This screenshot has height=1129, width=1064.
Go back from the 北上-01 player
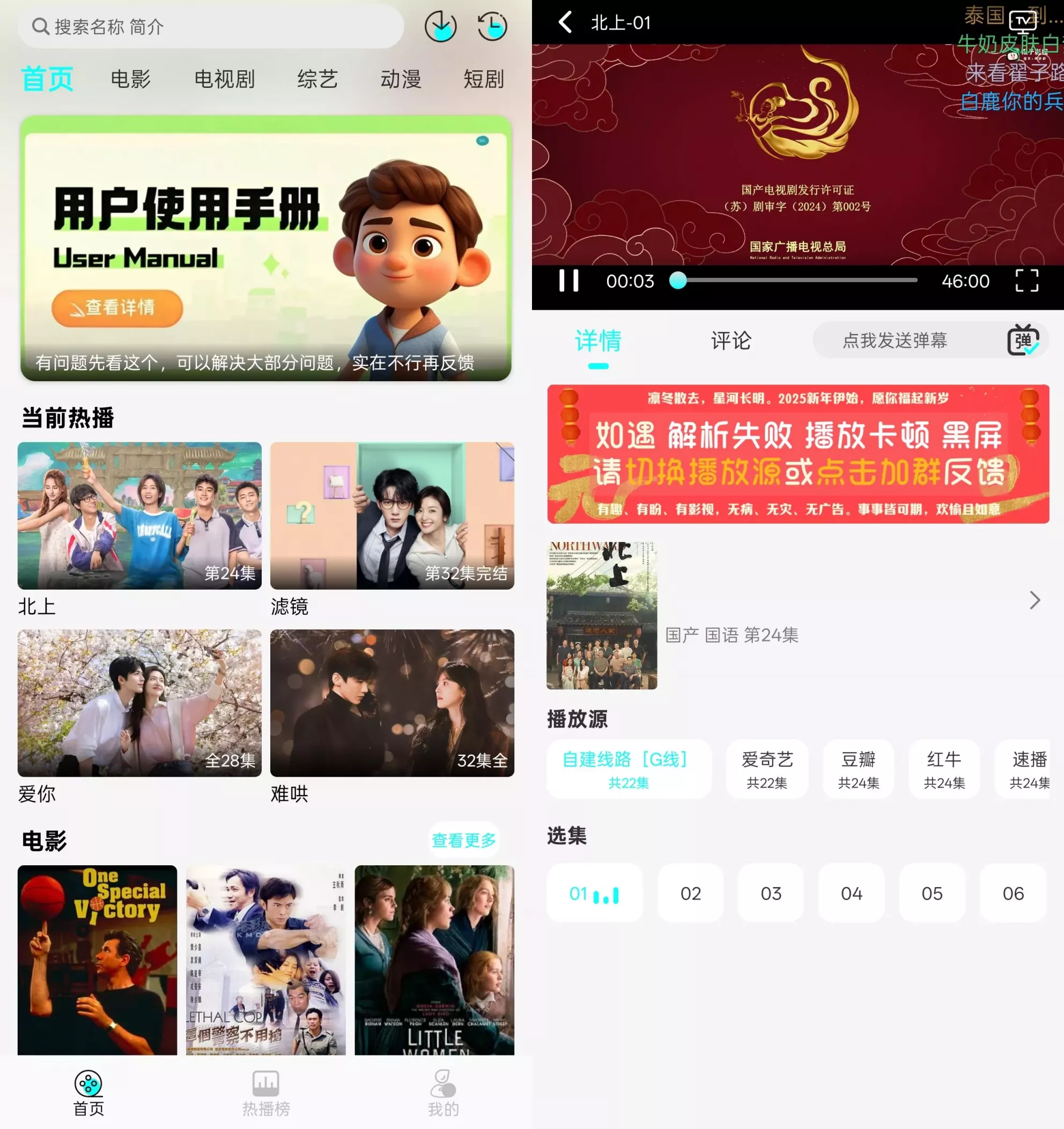565,23
